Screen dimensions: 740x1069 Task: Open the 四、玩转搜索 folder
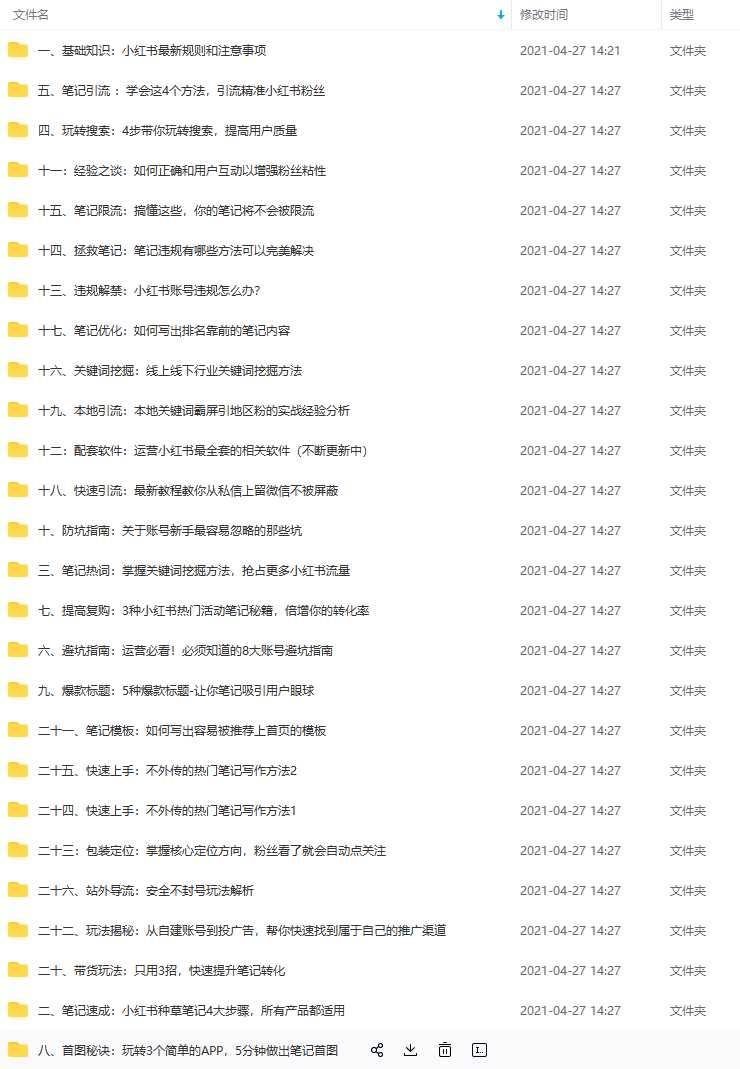(166, 130)
